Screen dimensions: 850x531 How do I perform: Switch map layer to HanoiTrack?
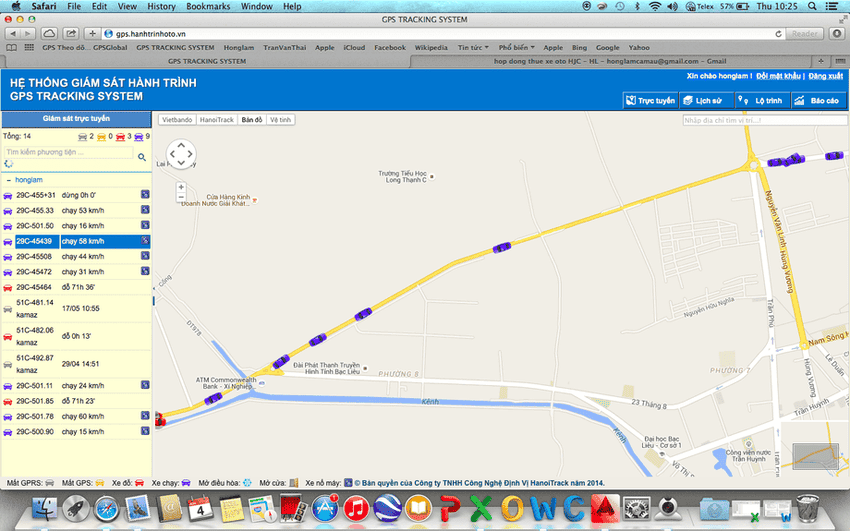point(216,120)
